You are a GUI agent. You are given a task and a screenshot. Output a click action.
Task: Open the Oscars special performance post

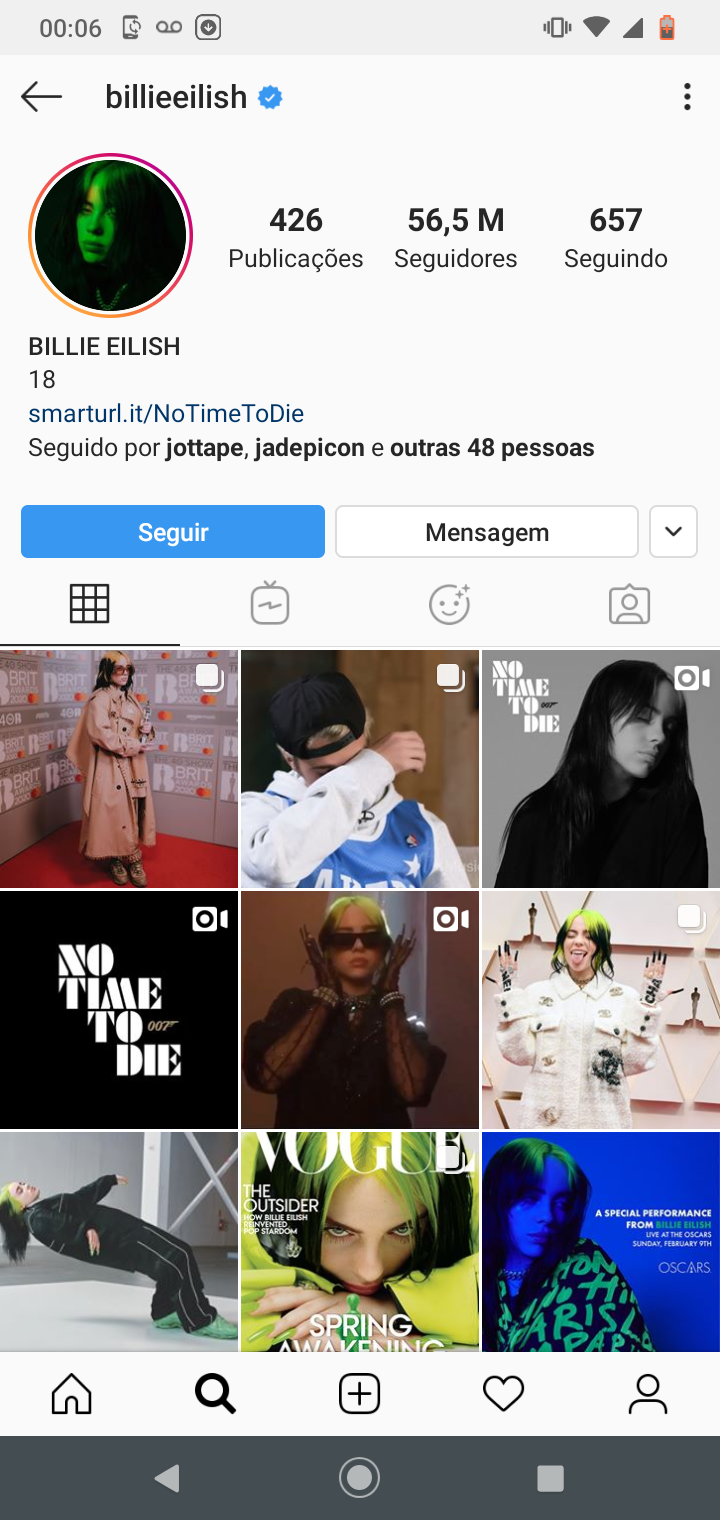point(600,1242)
